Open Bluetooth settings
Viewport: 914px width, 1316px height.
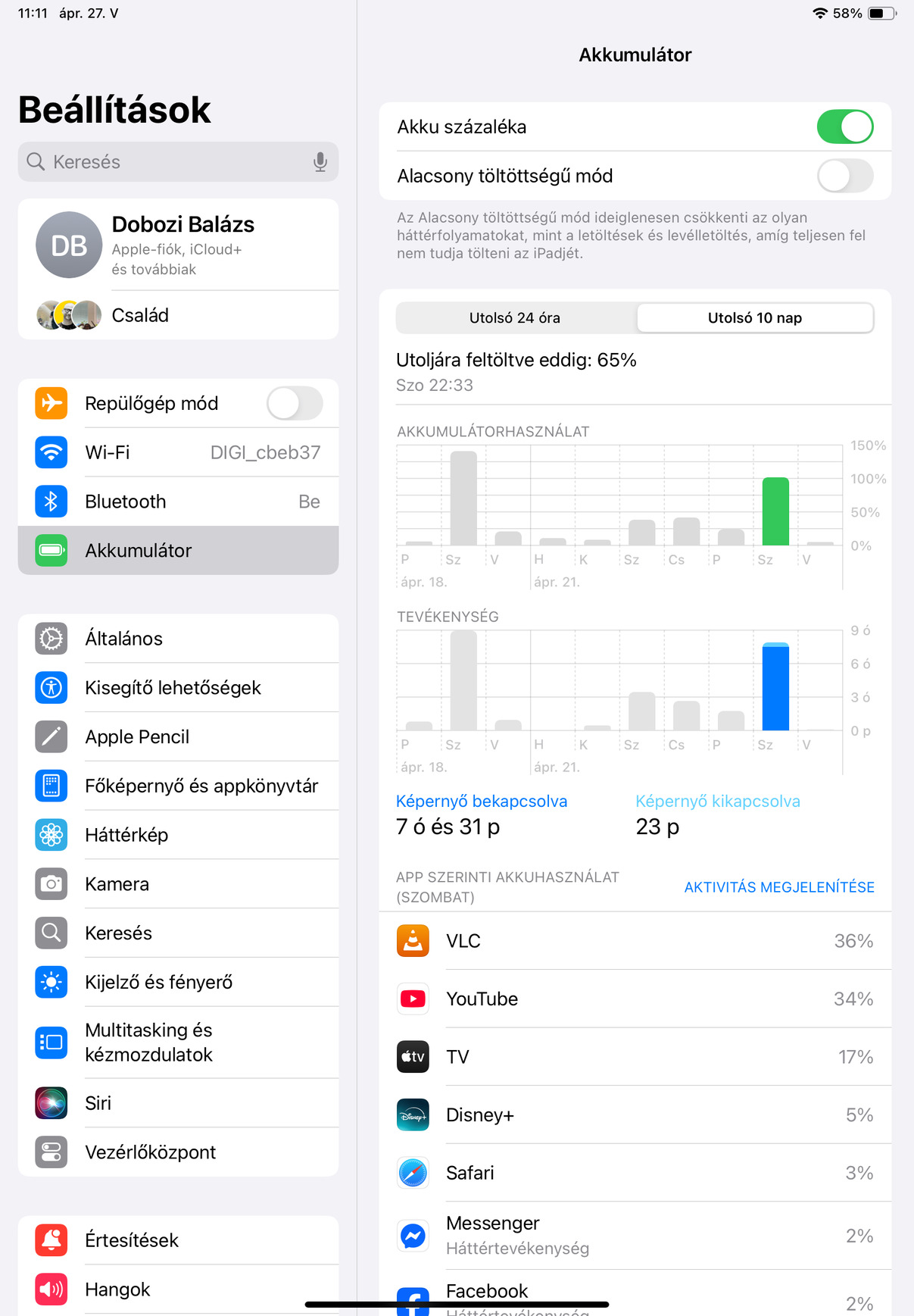tap(178, 502)
